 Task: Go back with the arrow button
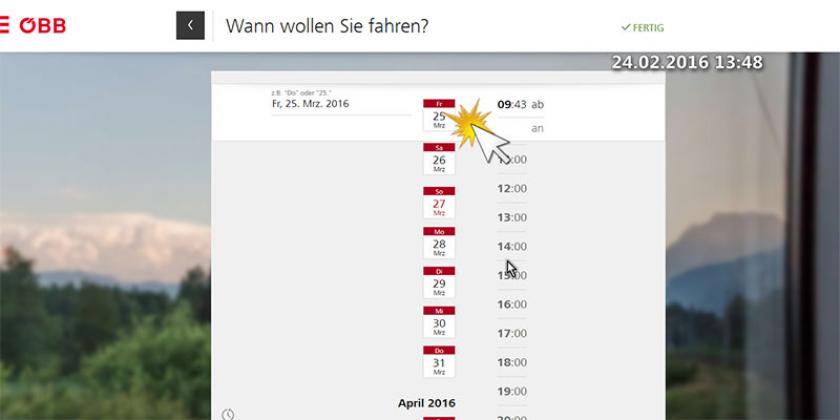pos(190,26)
